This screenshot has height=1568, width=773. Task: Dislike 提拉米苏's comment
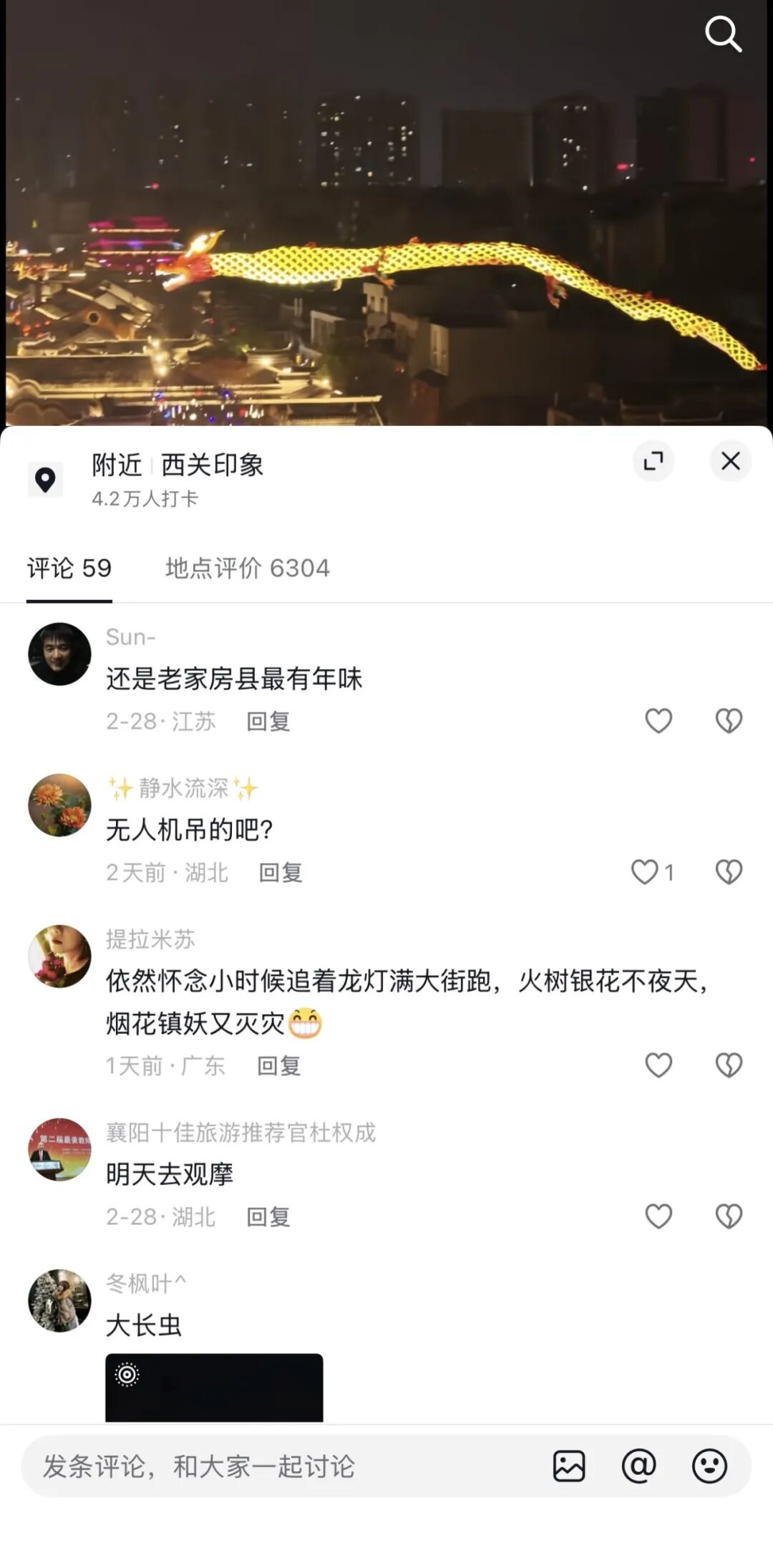click(729, 1065)
